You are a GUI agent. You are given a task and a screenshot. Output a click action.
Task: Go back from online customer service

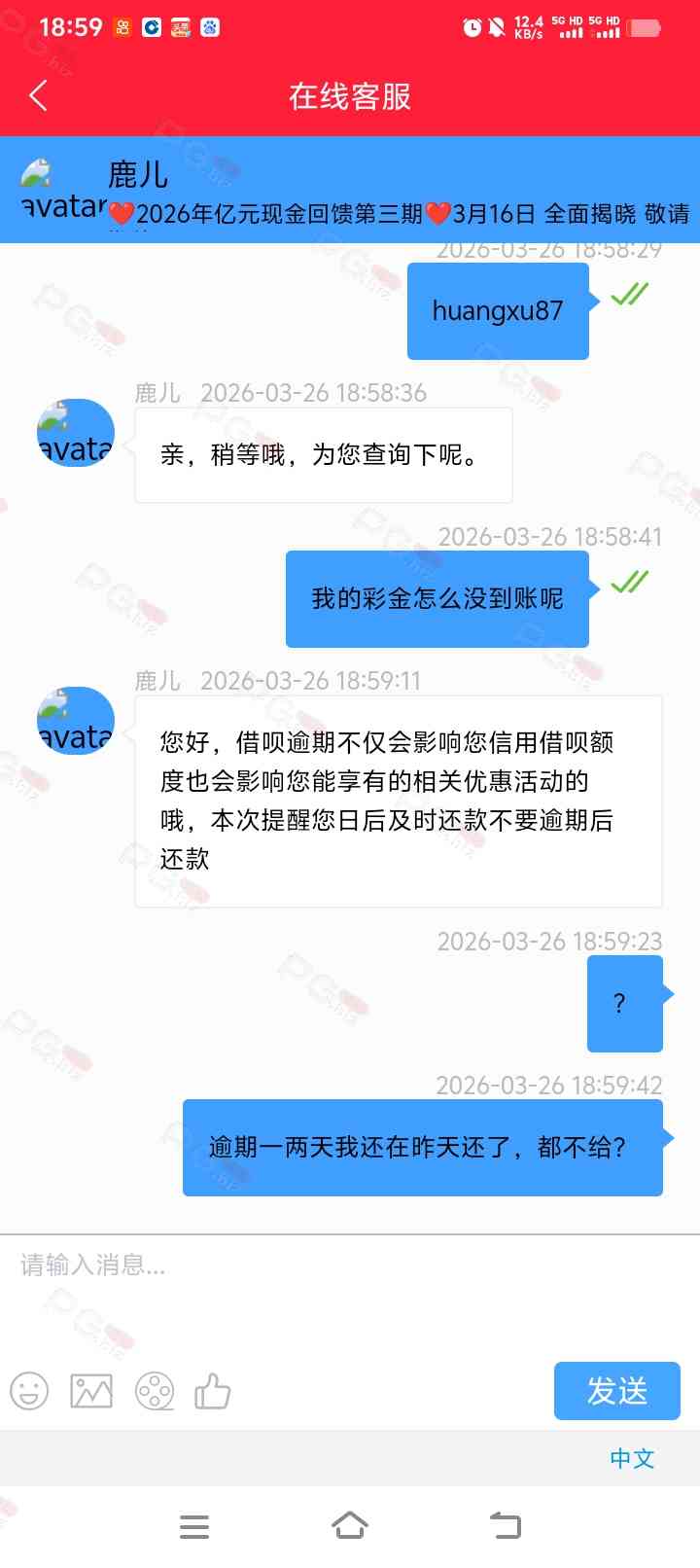pyautogui.click(x=39, y=95)
